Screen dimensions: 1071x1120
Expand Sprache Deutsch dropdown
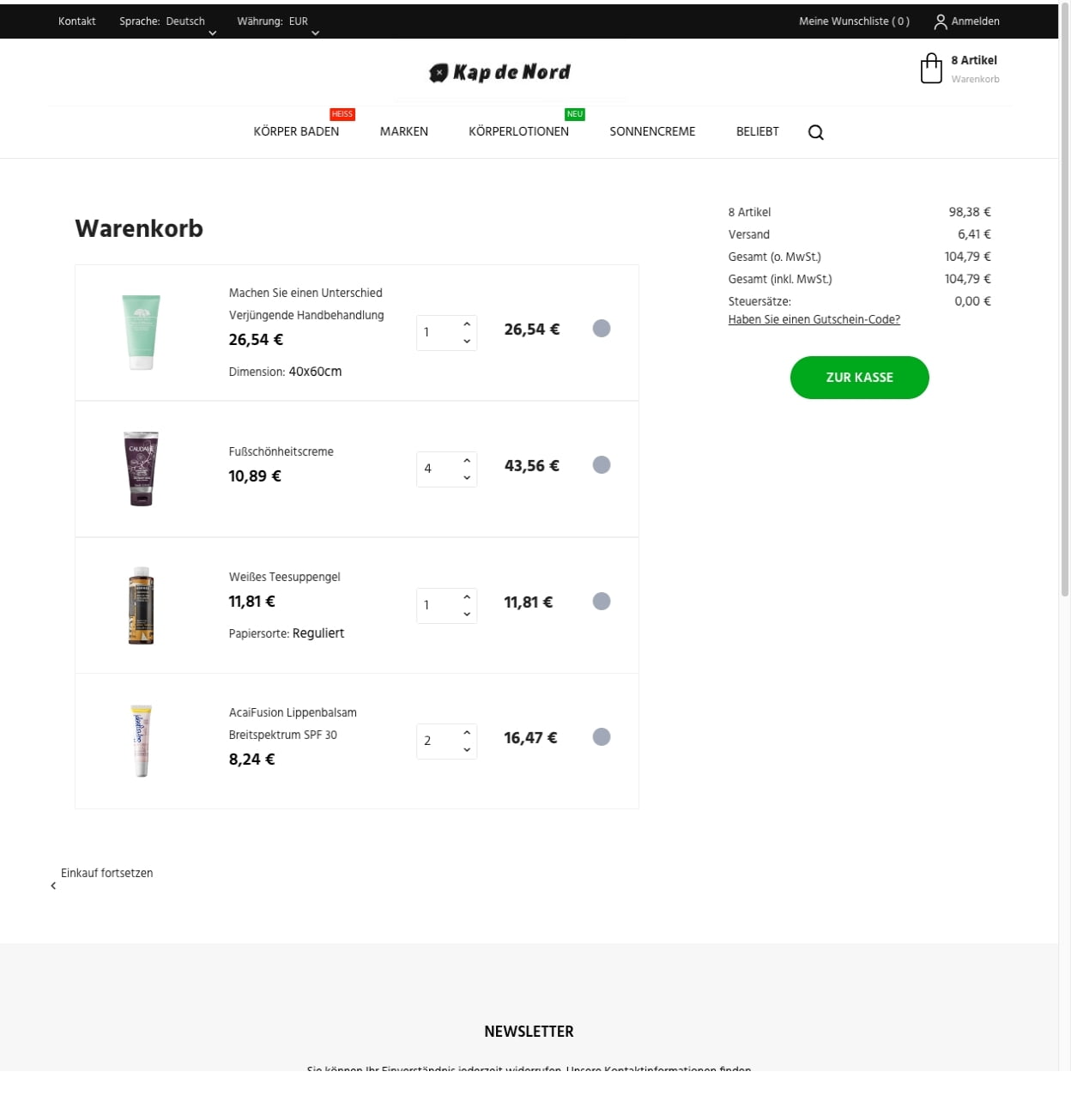(x=167, y=21)
